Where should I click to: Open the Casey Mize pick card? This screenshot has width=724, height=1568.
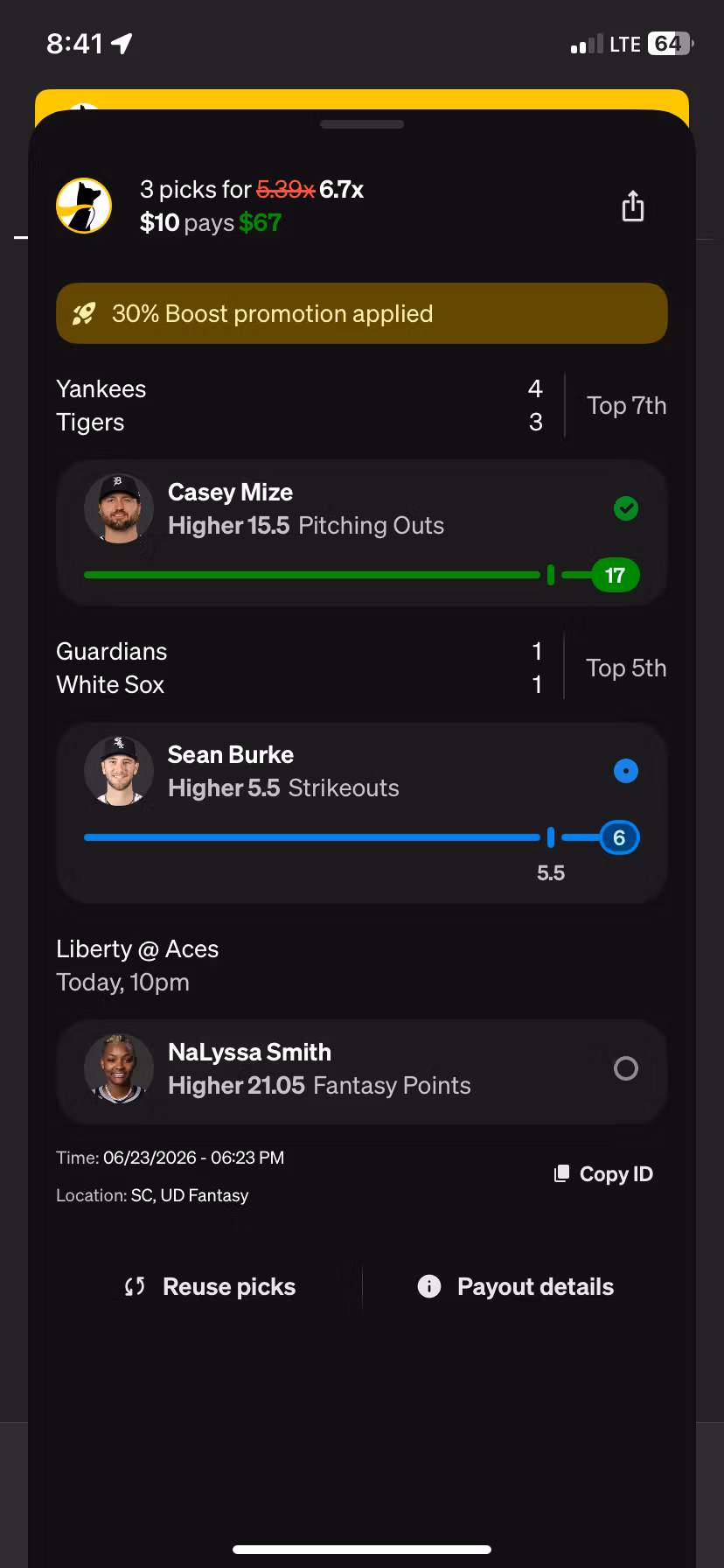362,533
